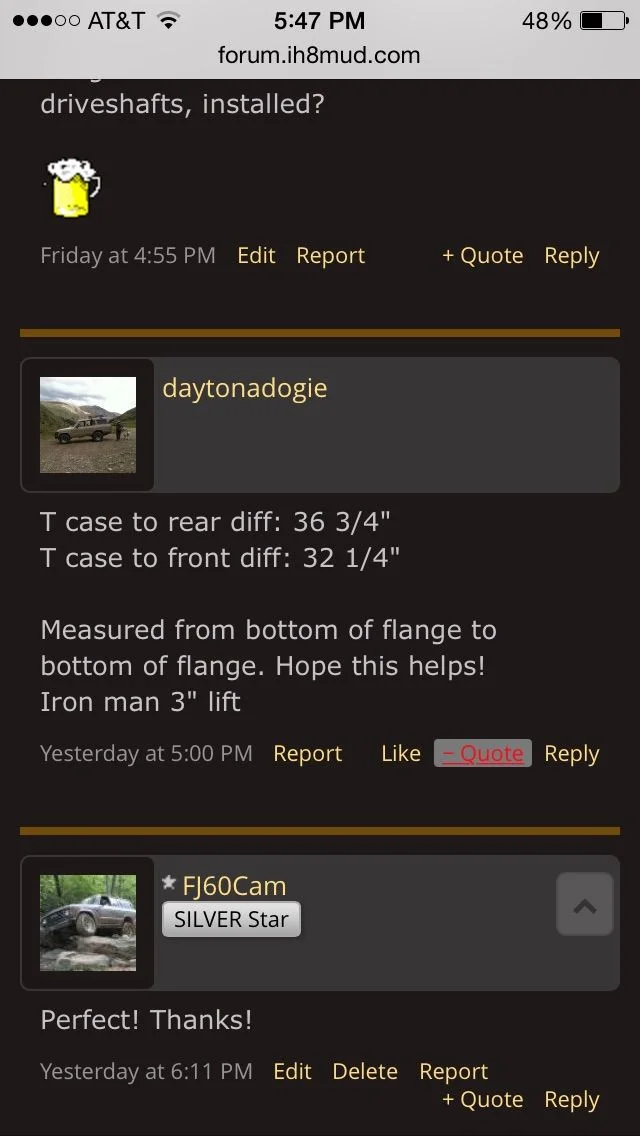
Task: Open daytonadogie's profile name link
Action: click(244, 388)
